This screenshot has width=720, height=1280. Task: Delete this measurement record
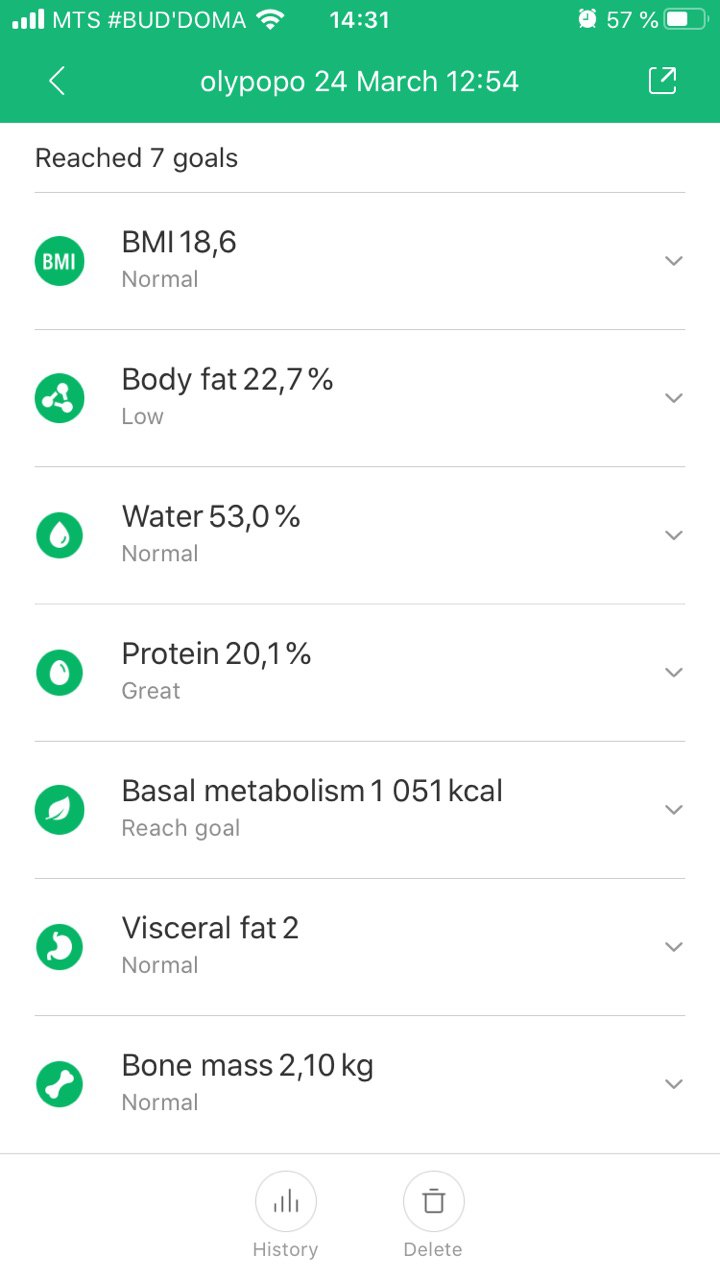[433, 1215]
